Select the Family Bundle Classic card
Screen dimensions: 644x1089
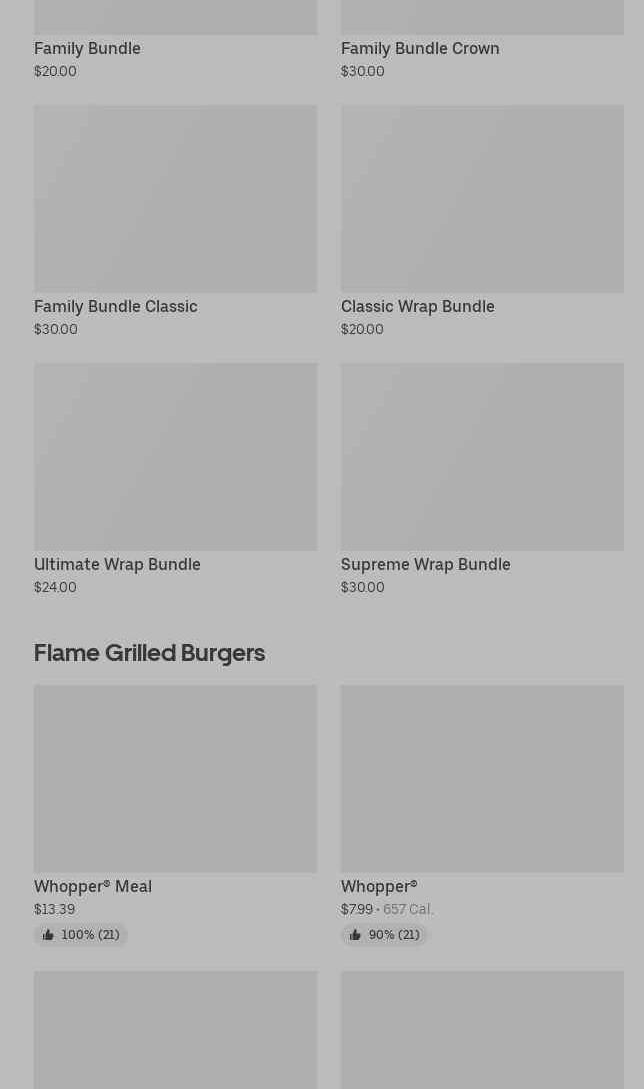tap(175, 222)
